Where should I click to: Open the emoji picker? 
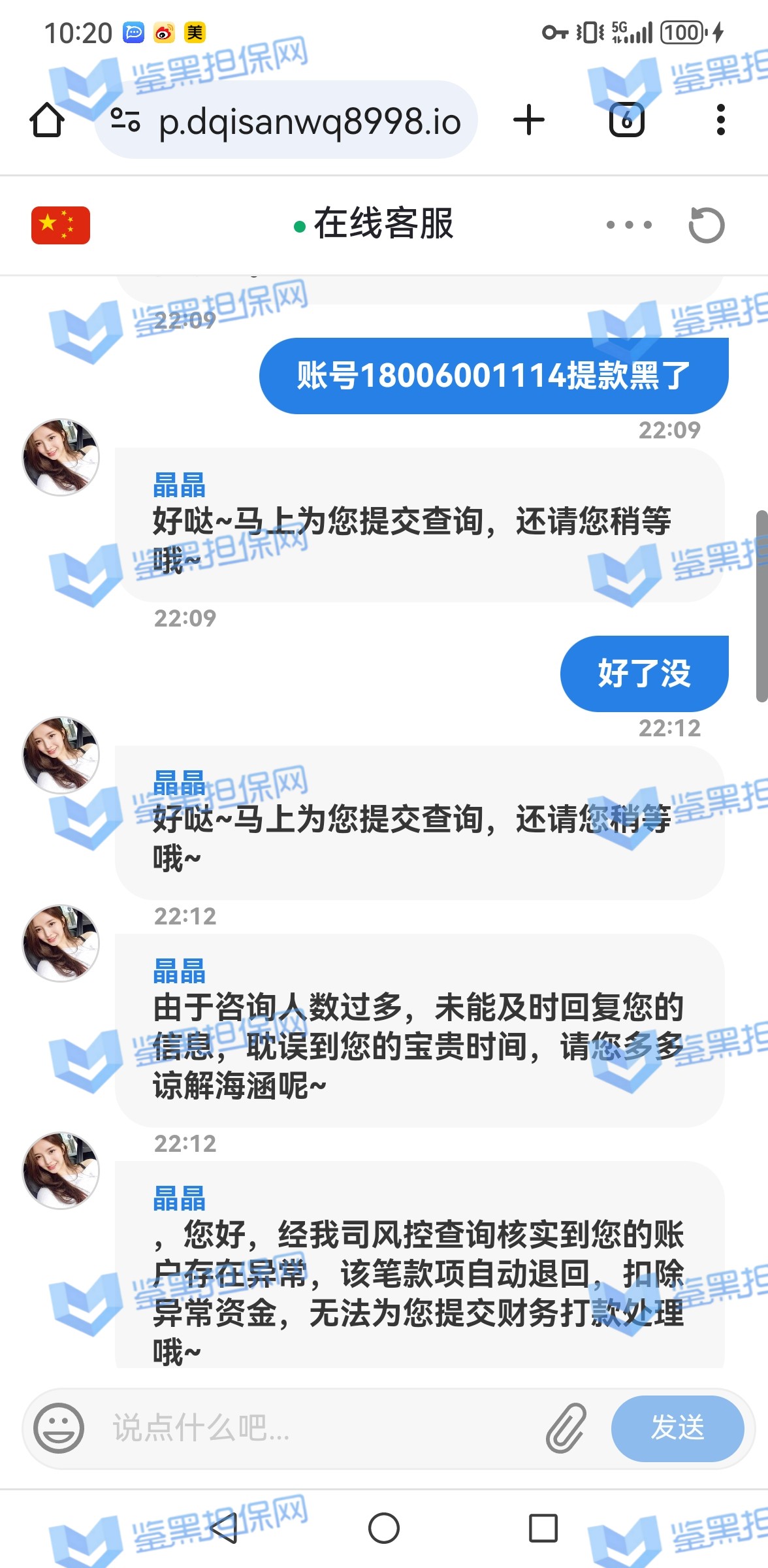(59, 1428)
